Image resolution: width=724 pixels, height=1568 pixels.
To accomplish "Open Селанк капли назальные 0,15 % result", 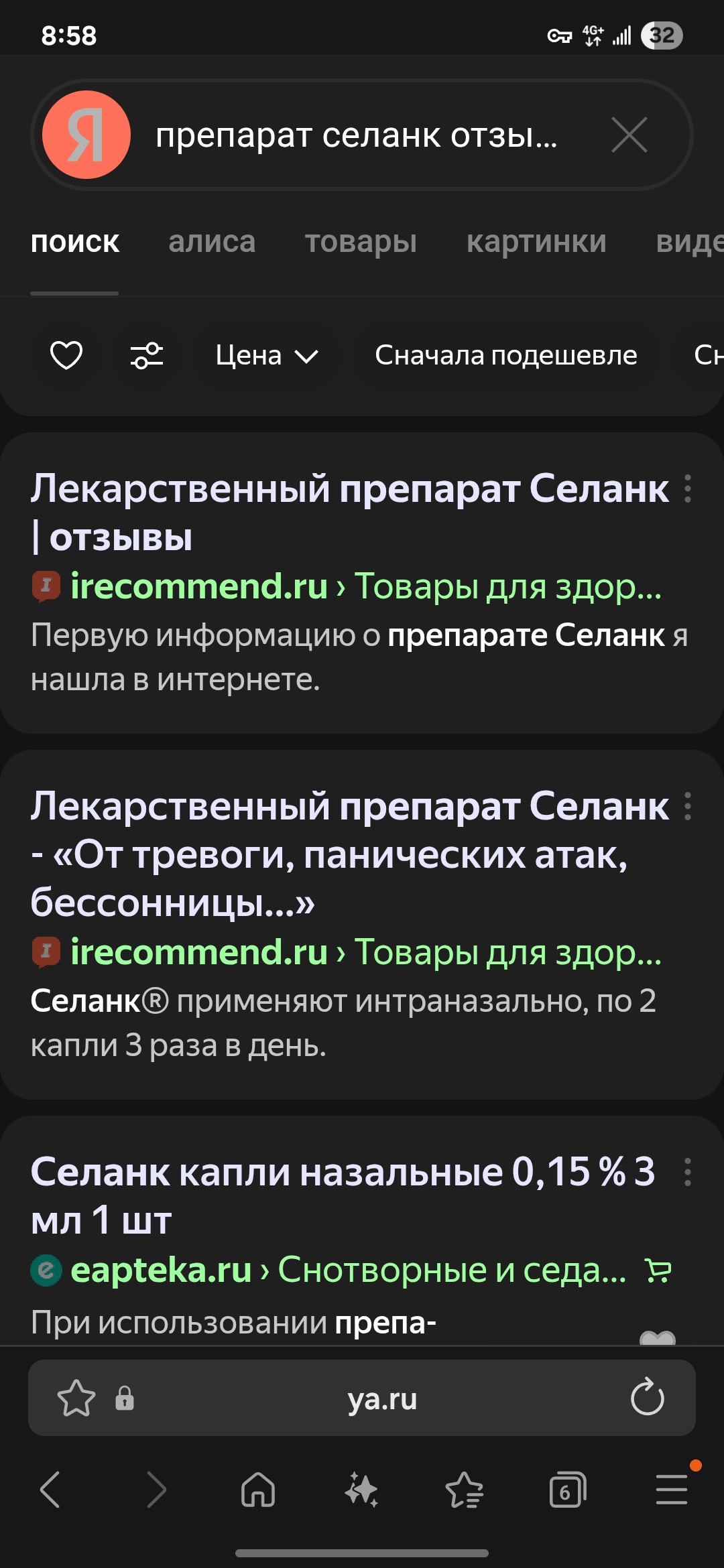I will coord(342,1195).
